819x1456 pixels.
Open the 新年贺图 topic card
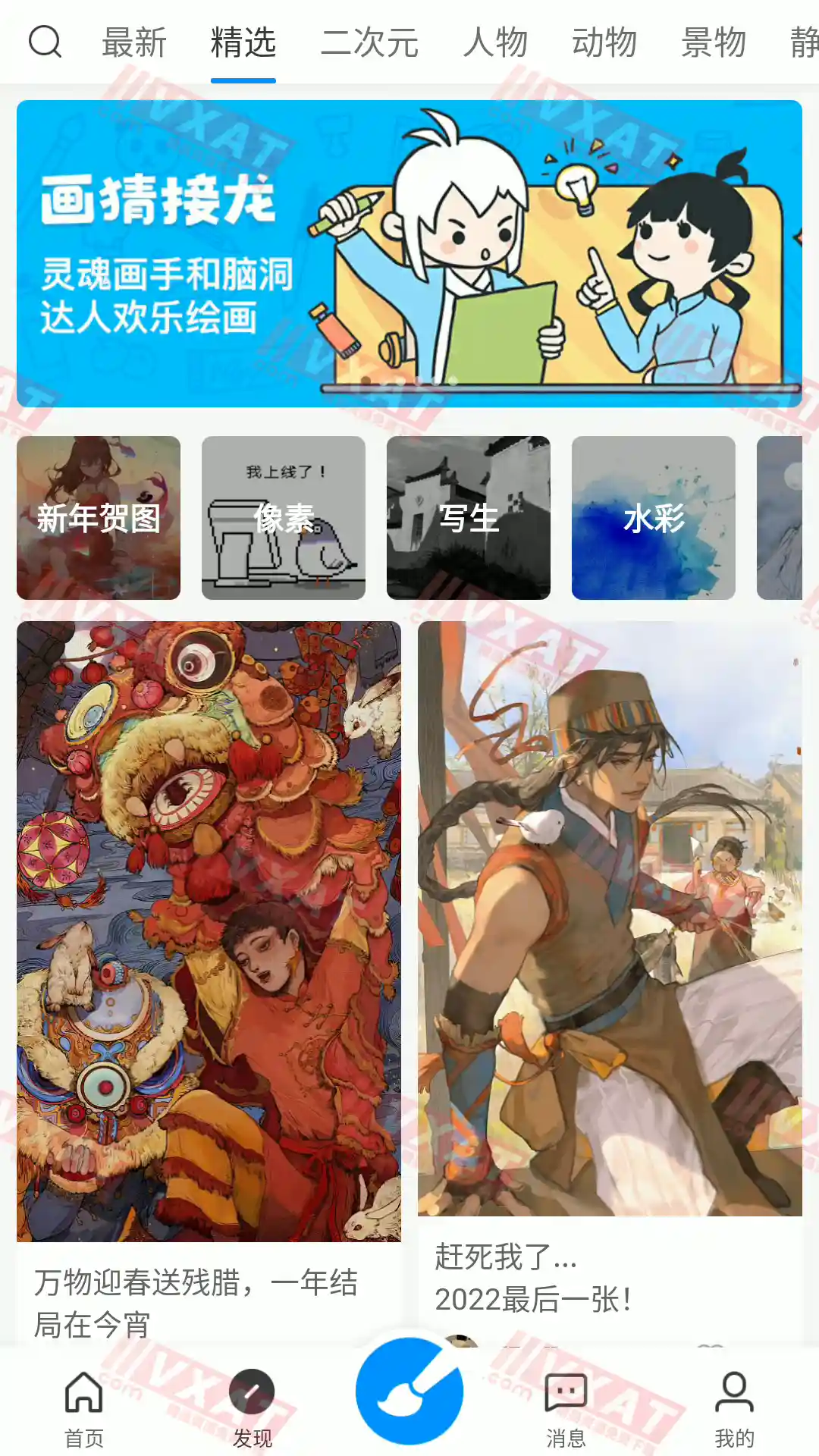pos(99,518)
